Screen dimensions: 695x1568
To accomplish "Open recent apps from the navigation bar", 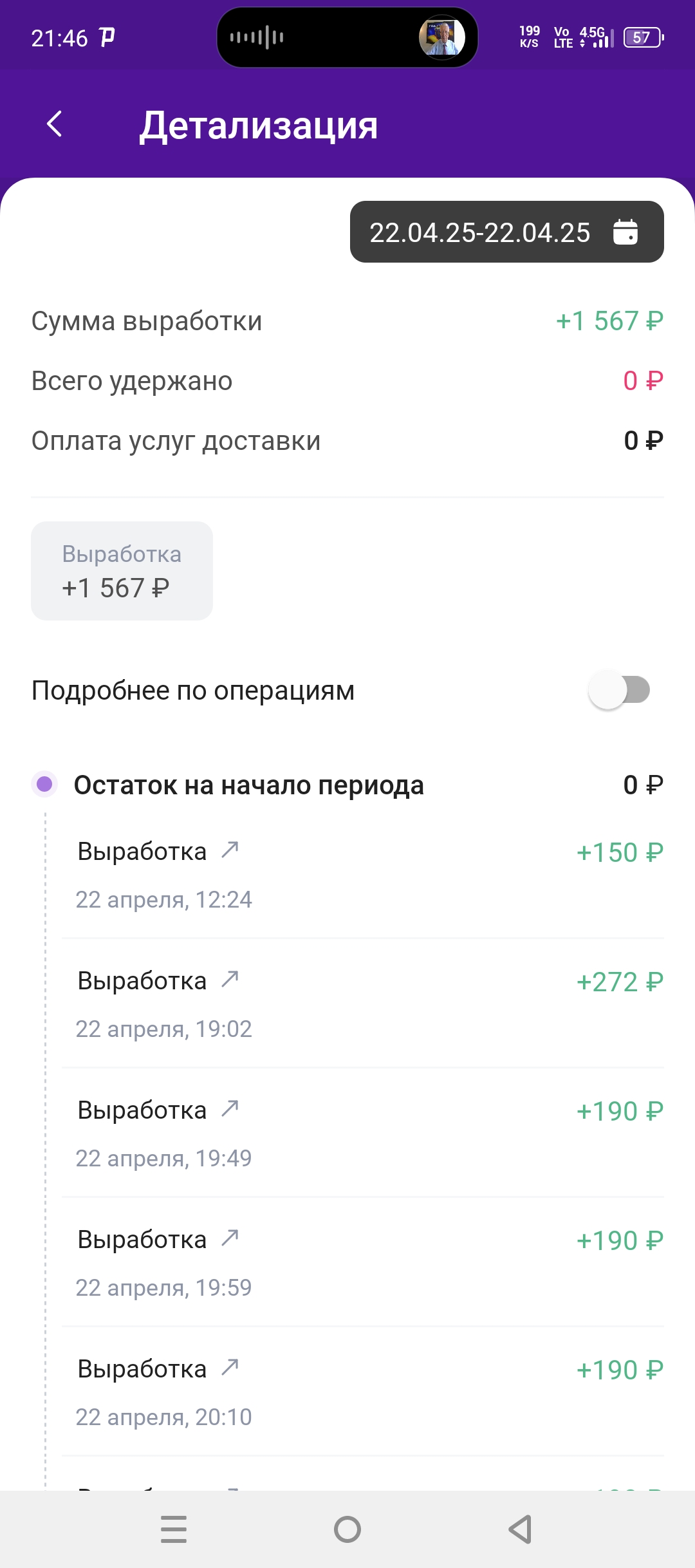I will click(174, 1529).
